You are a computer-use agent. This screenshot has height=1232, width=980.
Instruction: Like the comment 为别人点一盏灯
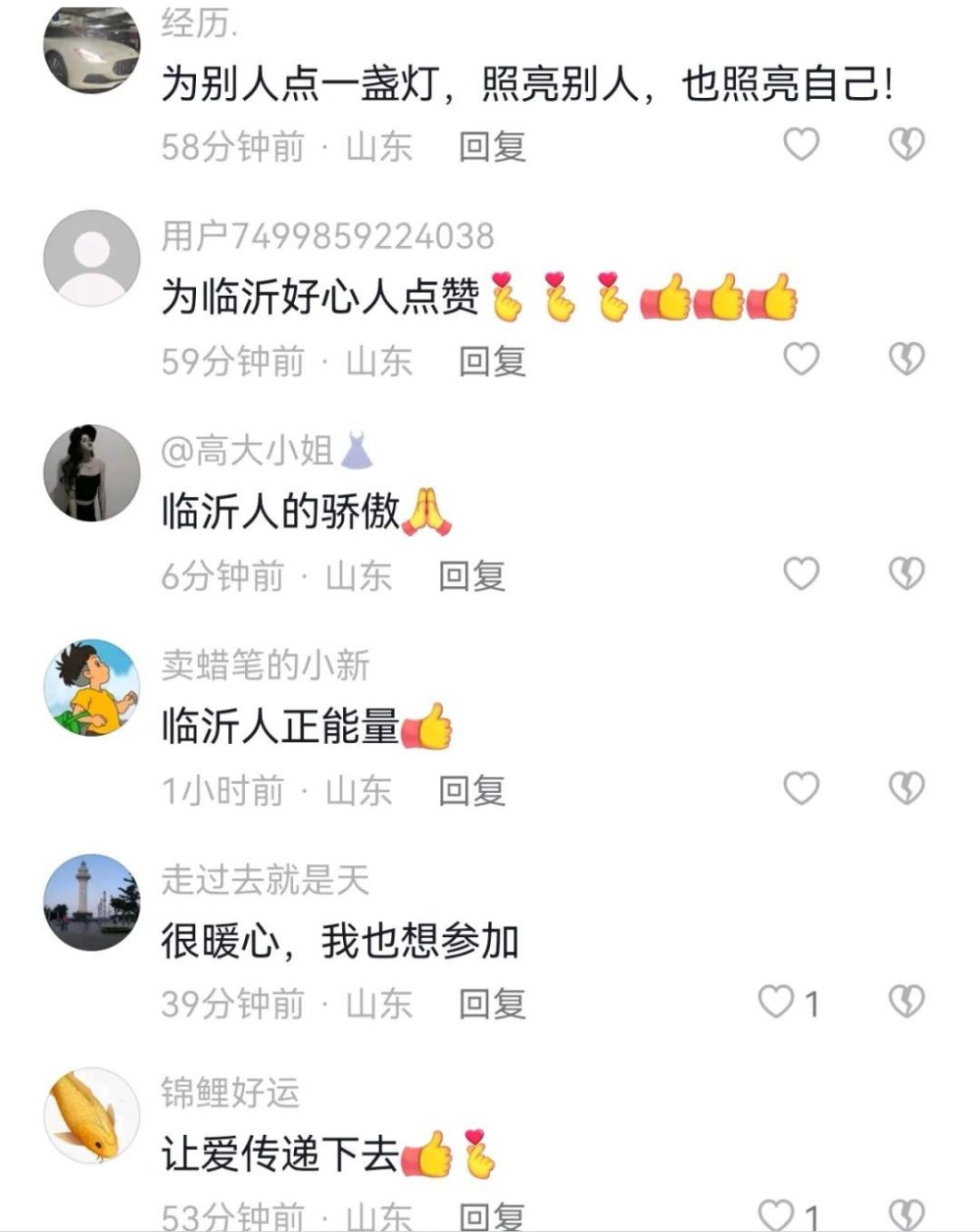[x=801, y=145]
